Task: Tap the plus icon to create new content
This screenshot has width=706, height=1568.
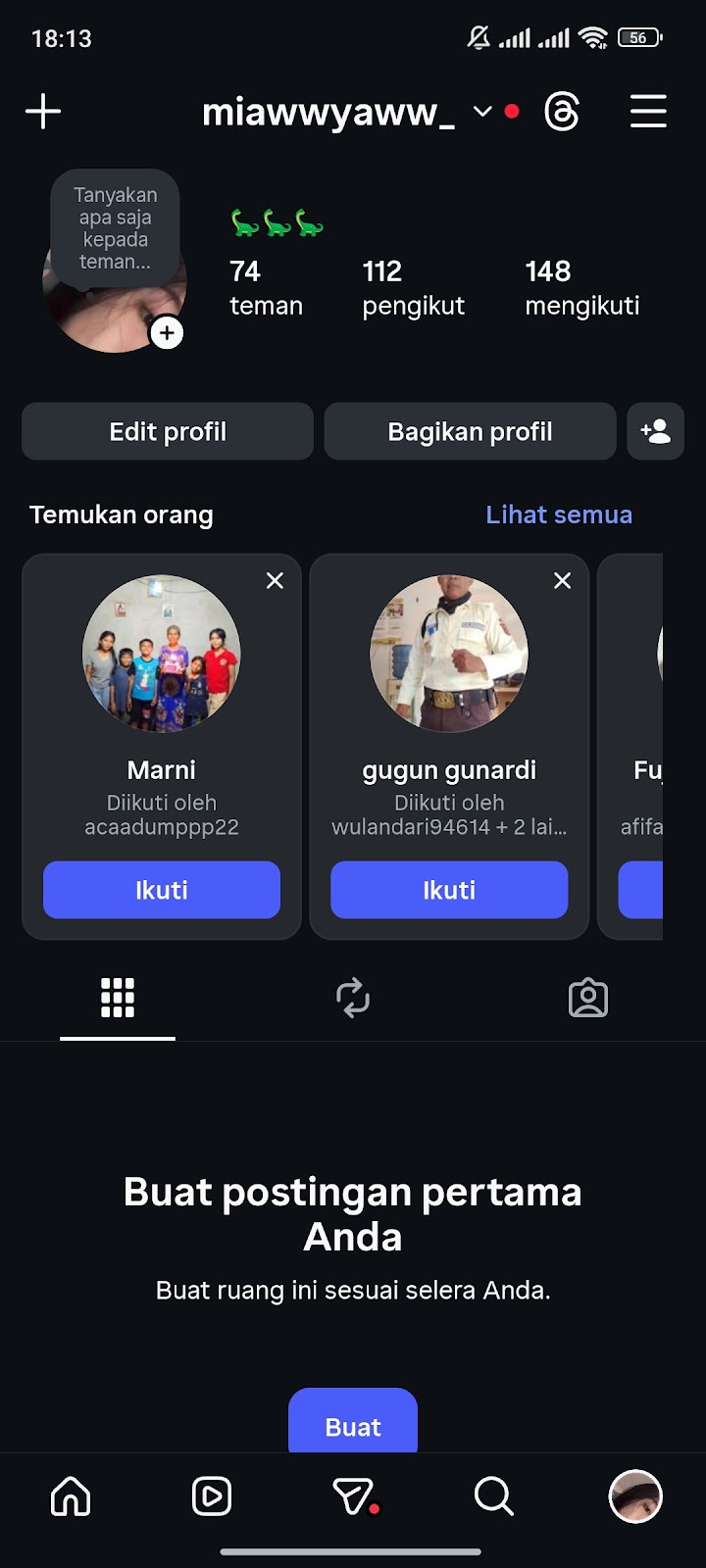Action: [43, 112]
